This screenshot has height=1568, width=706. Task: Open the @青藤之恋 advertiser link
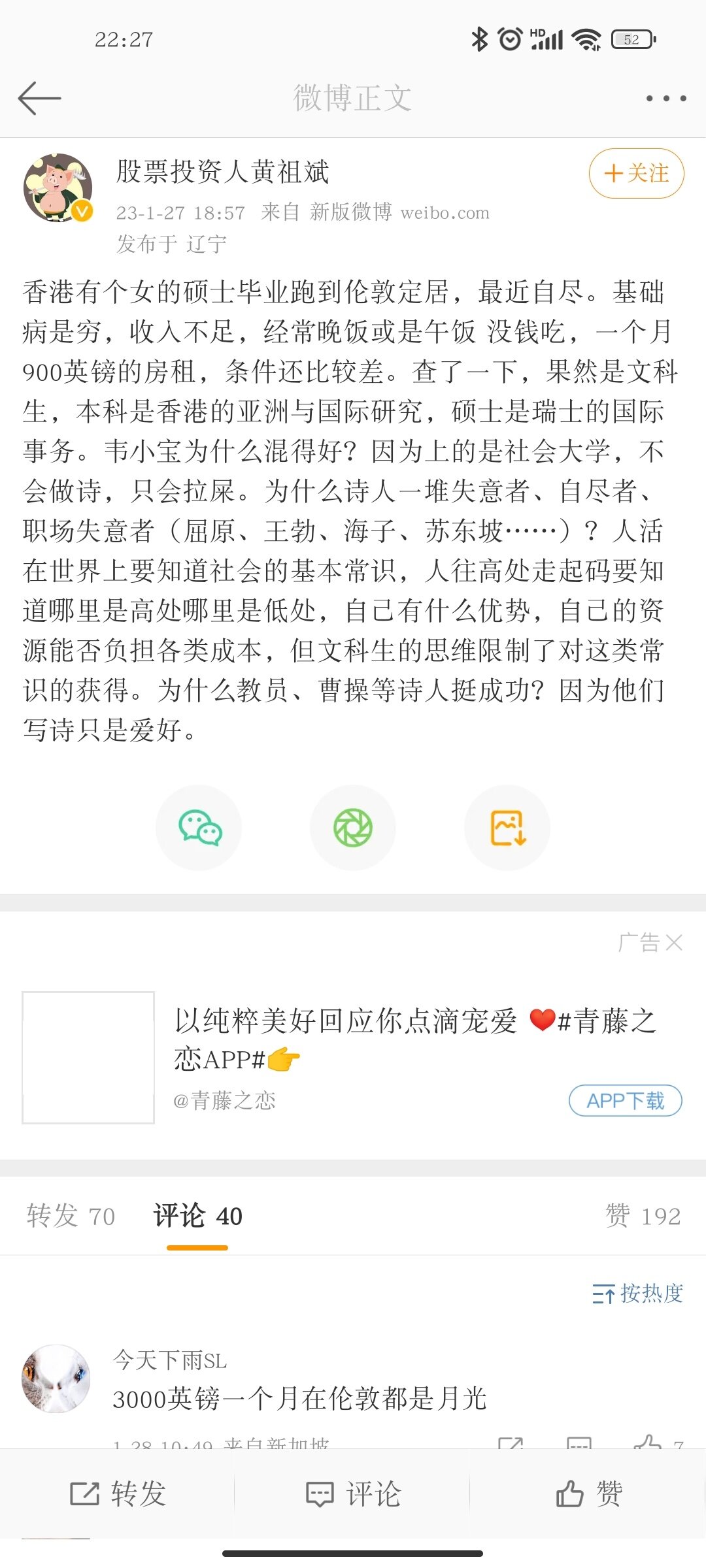coord(224,1101)
